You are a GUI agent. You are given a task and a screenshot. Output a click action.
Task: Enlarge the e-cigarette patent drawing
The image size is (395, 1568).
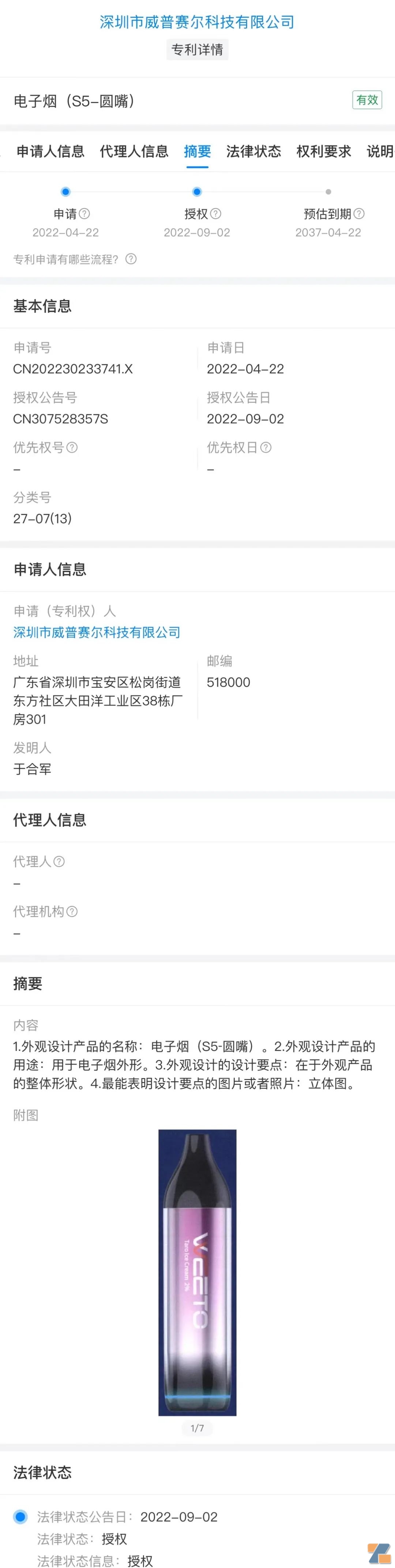197,1272
